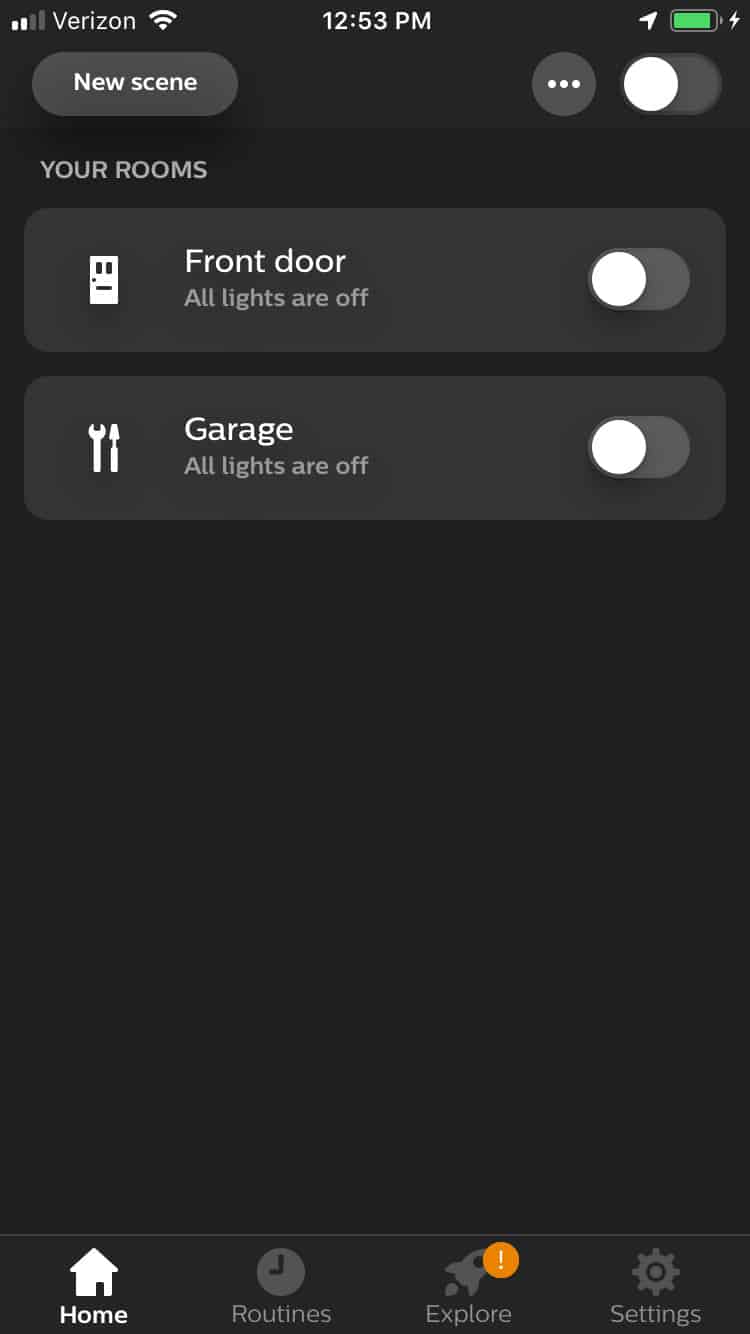Go to the Explore tab
Image resolution: width=750 pixels, height=1334 pixels.
click(469, 1287)
